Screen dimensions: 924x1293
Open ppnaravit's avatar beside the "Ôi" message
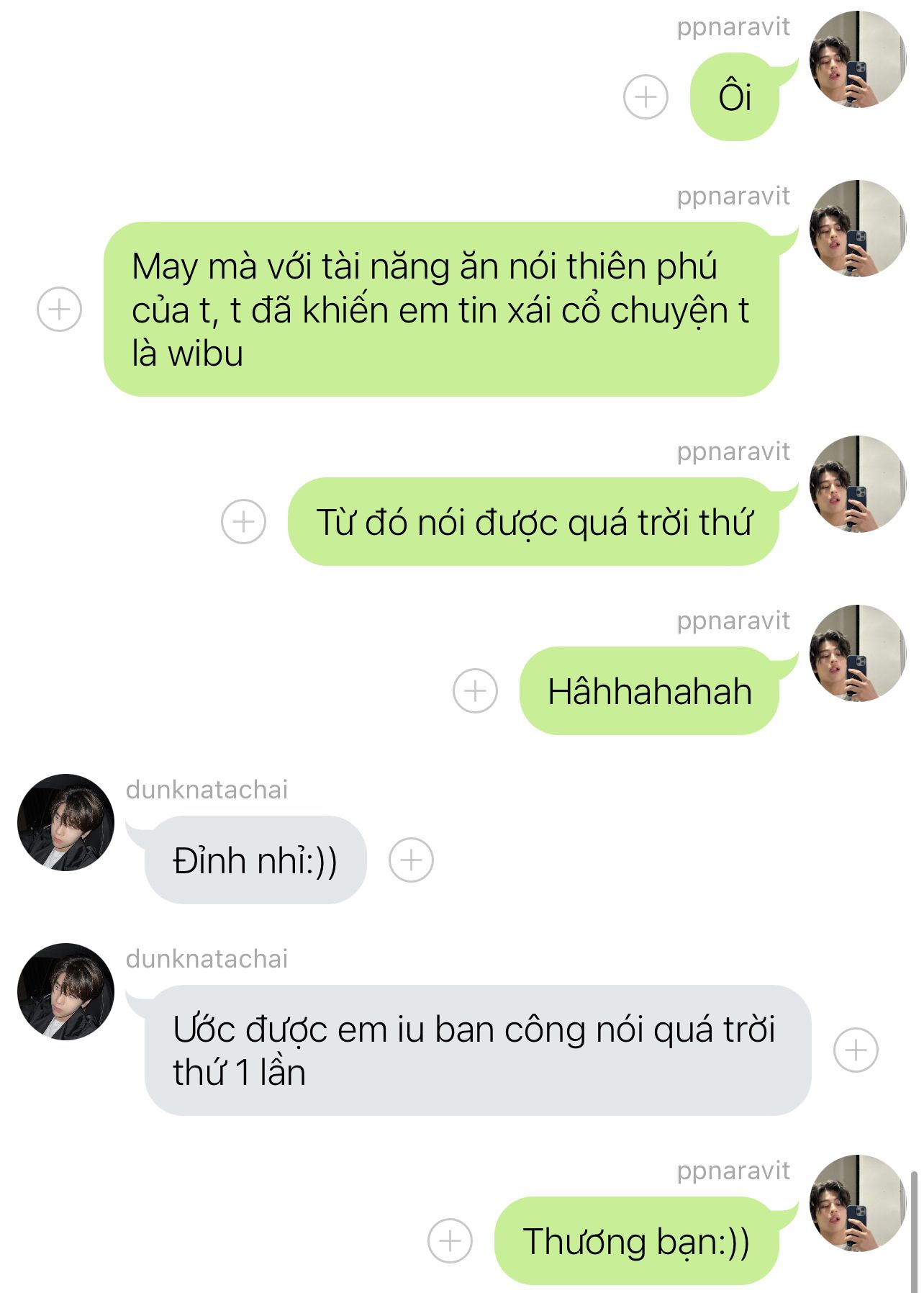858,59
